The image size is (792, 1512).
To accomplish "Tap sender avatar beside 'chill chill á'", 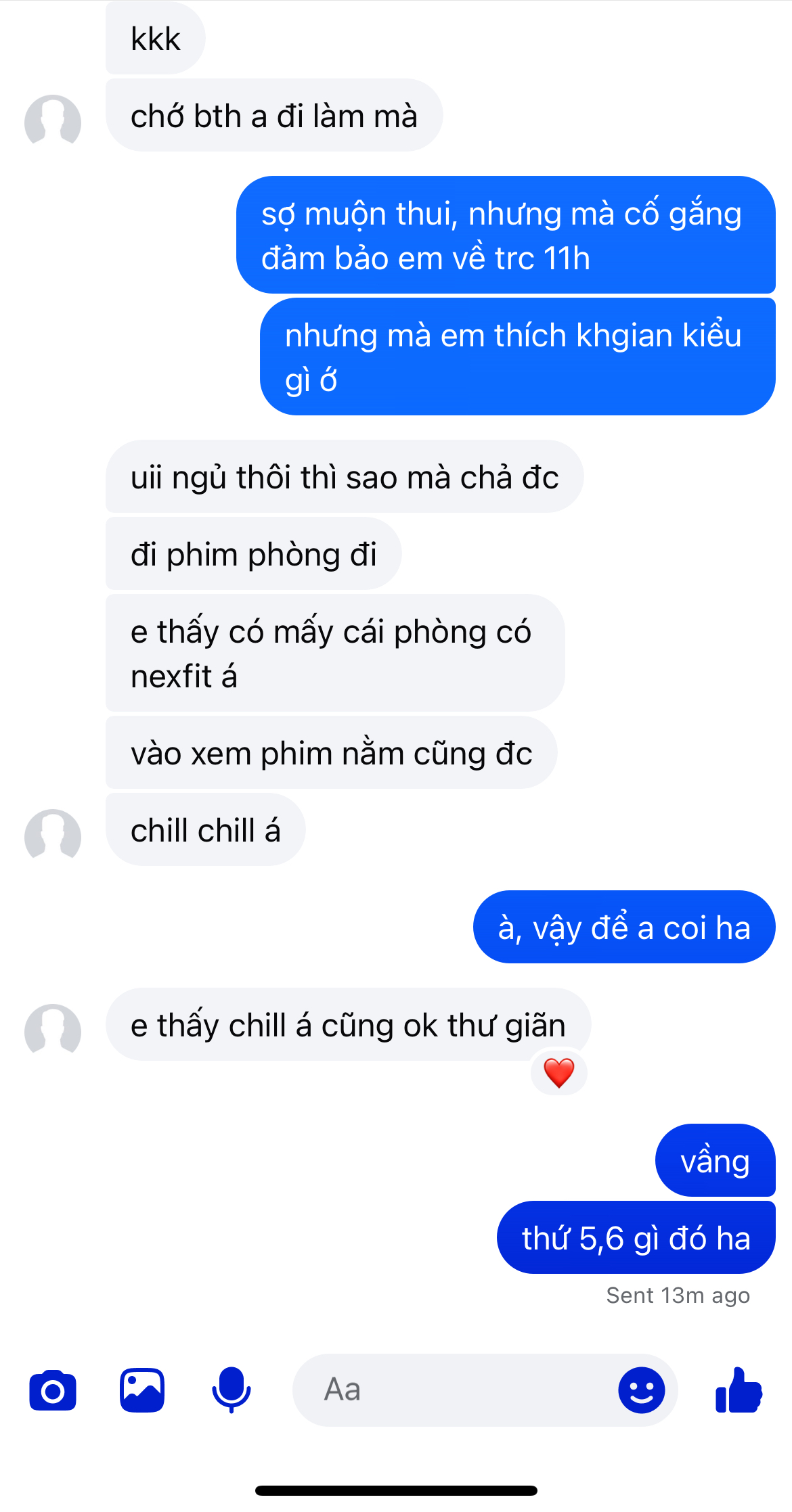I will (53, 837).
